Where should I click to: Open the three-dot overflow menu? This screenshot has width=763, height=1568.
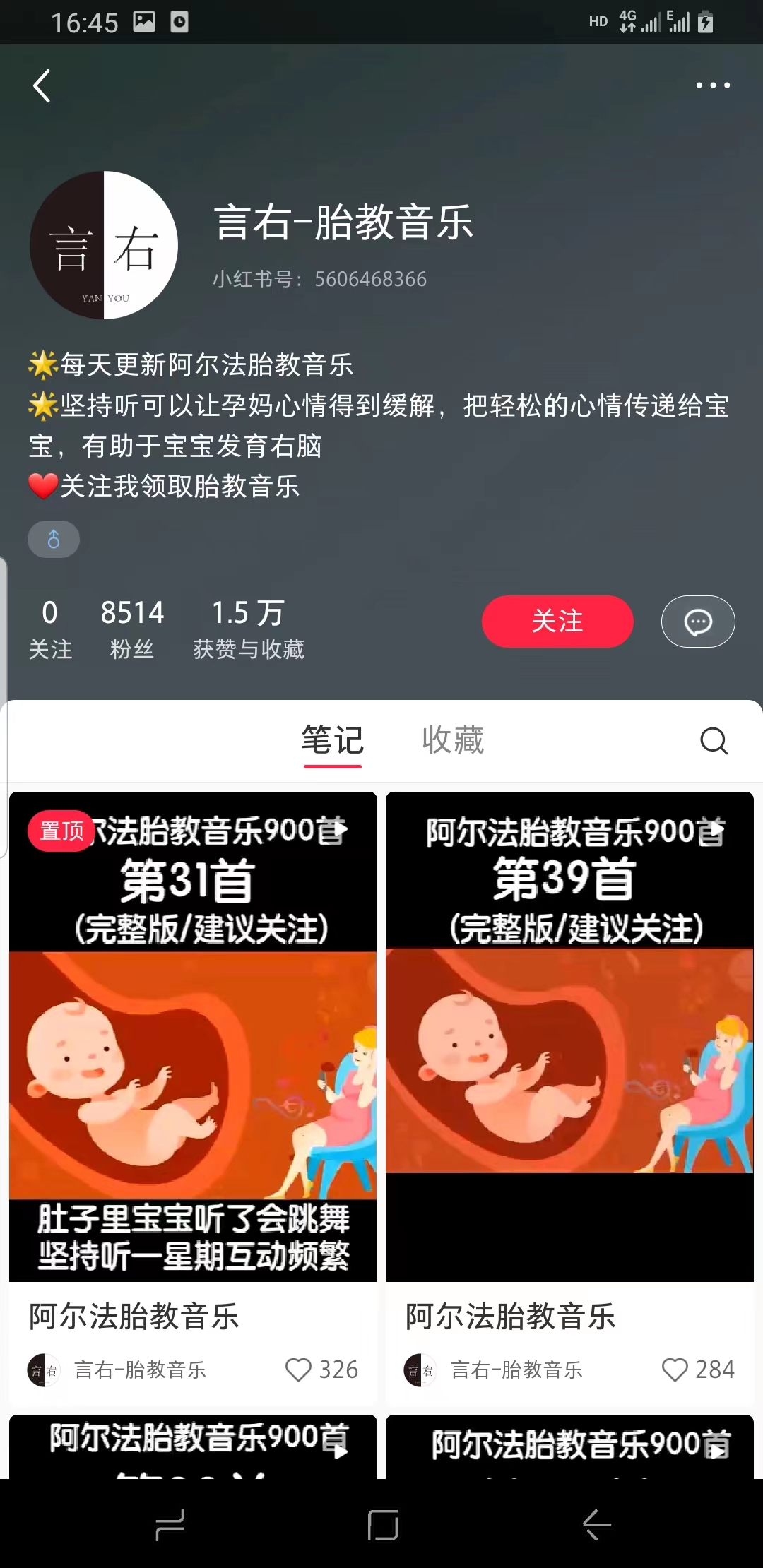[x=712, y=85]
